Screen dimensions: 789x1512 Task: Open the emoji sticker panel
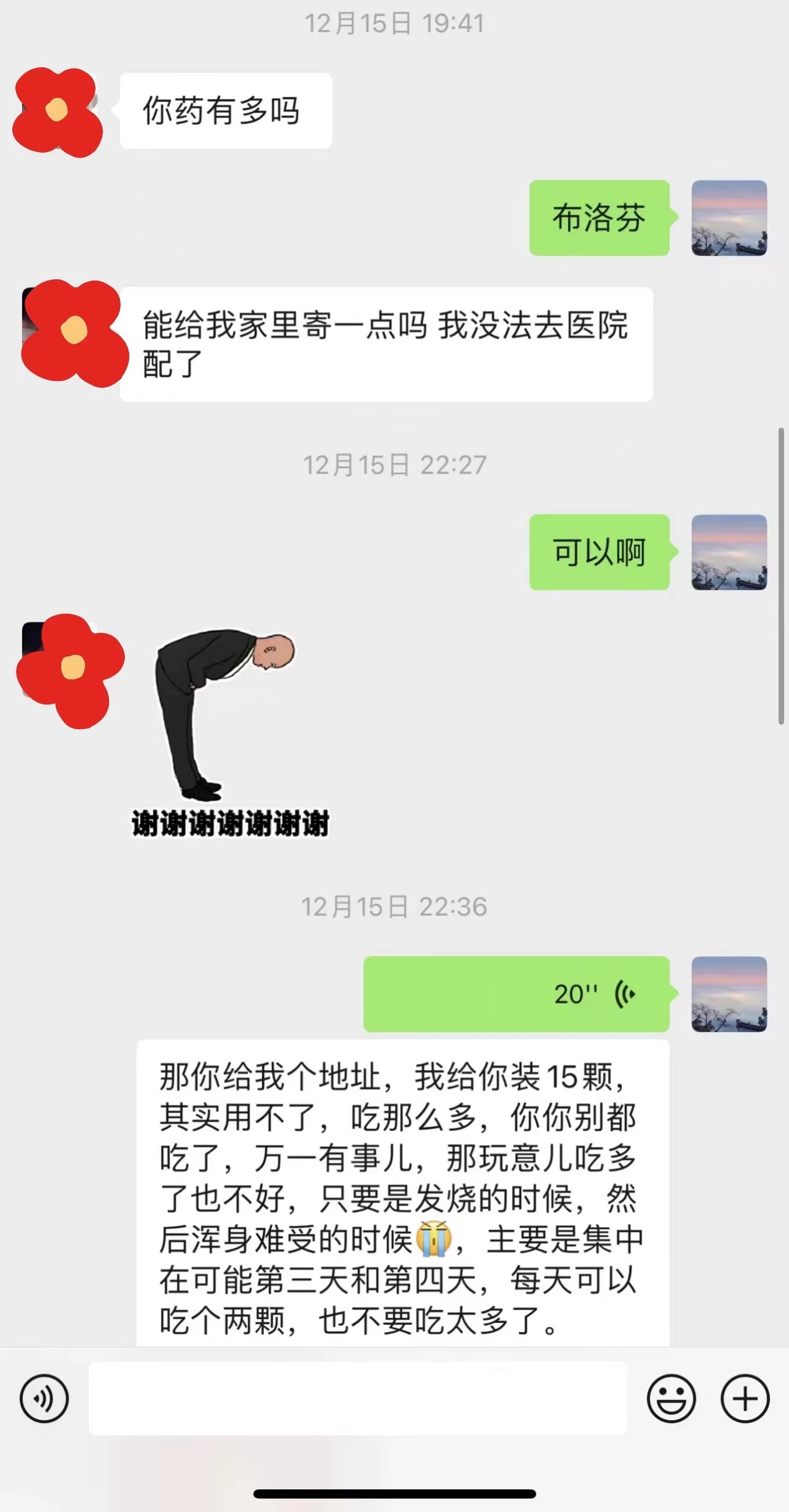point(671,1398)
